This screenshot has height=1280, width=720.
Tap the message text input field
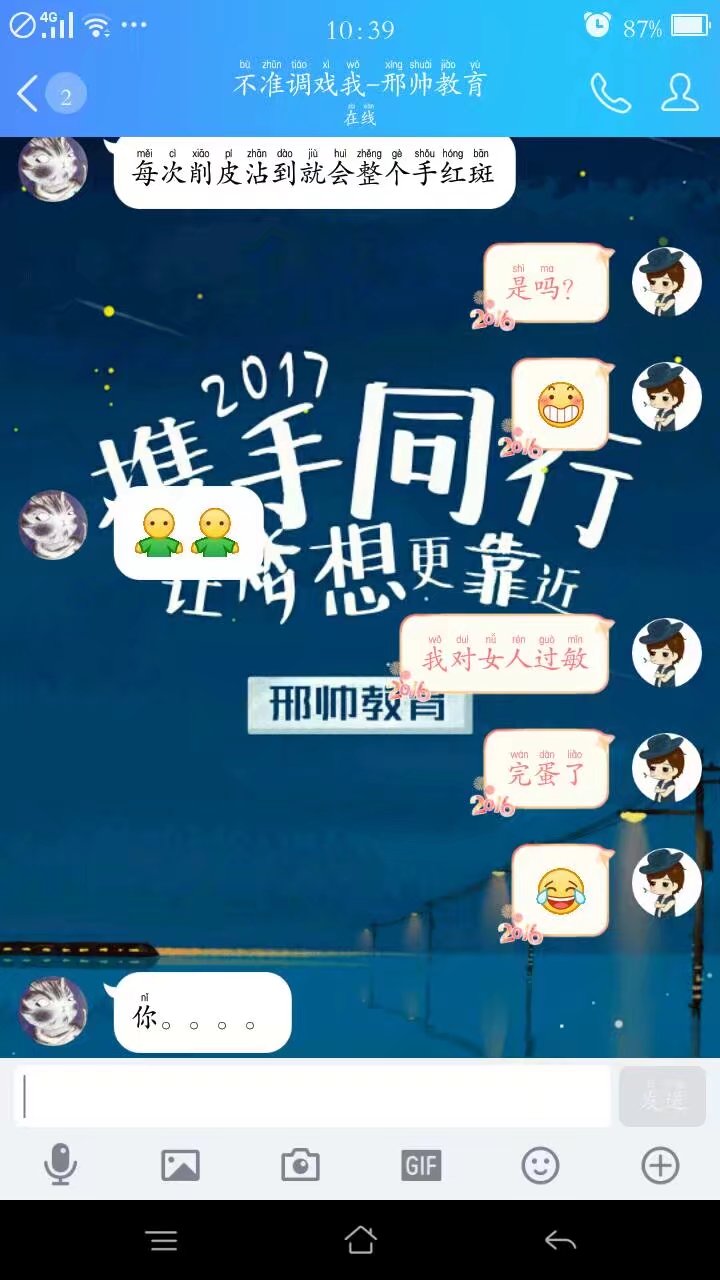[x=312, y=1096]
